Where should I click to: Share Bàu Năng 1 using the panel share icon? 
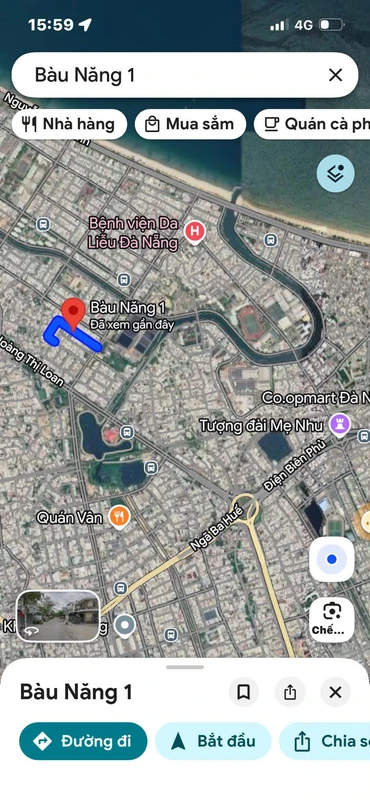pyautogui.click(x=289, y=692)
